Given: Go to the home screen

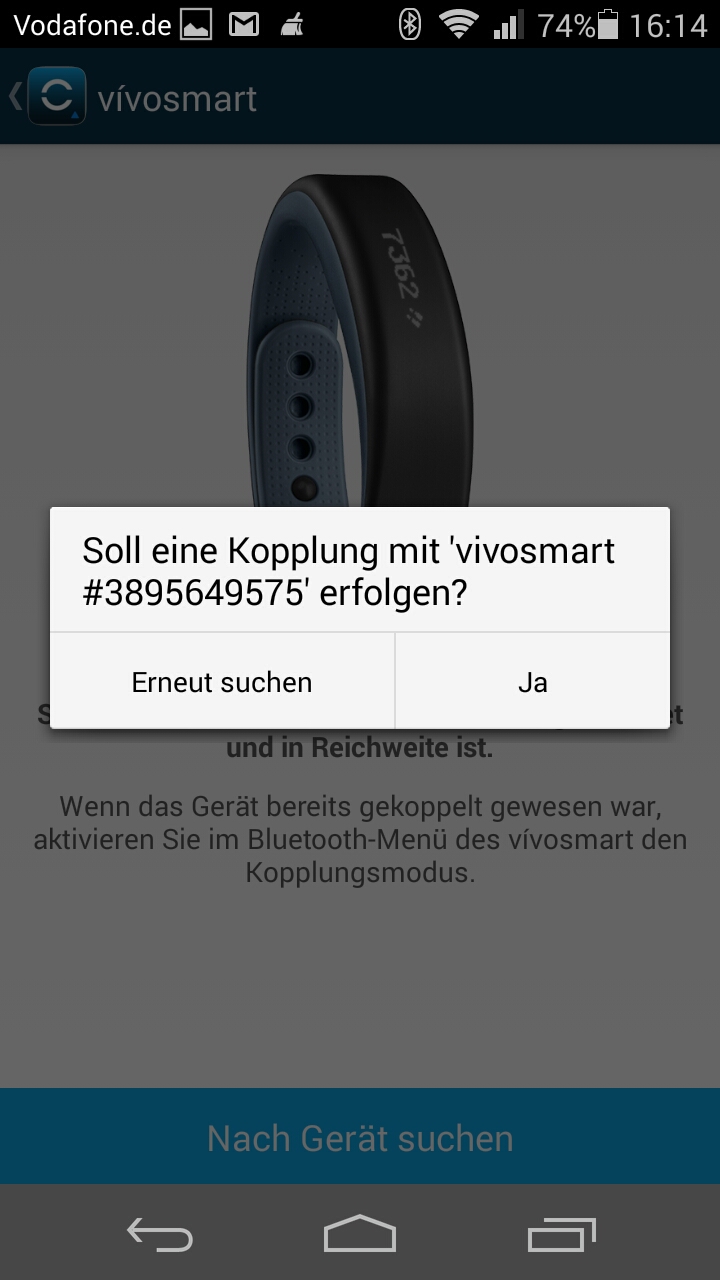Looking at the screenshot, I should point(360,1236).
